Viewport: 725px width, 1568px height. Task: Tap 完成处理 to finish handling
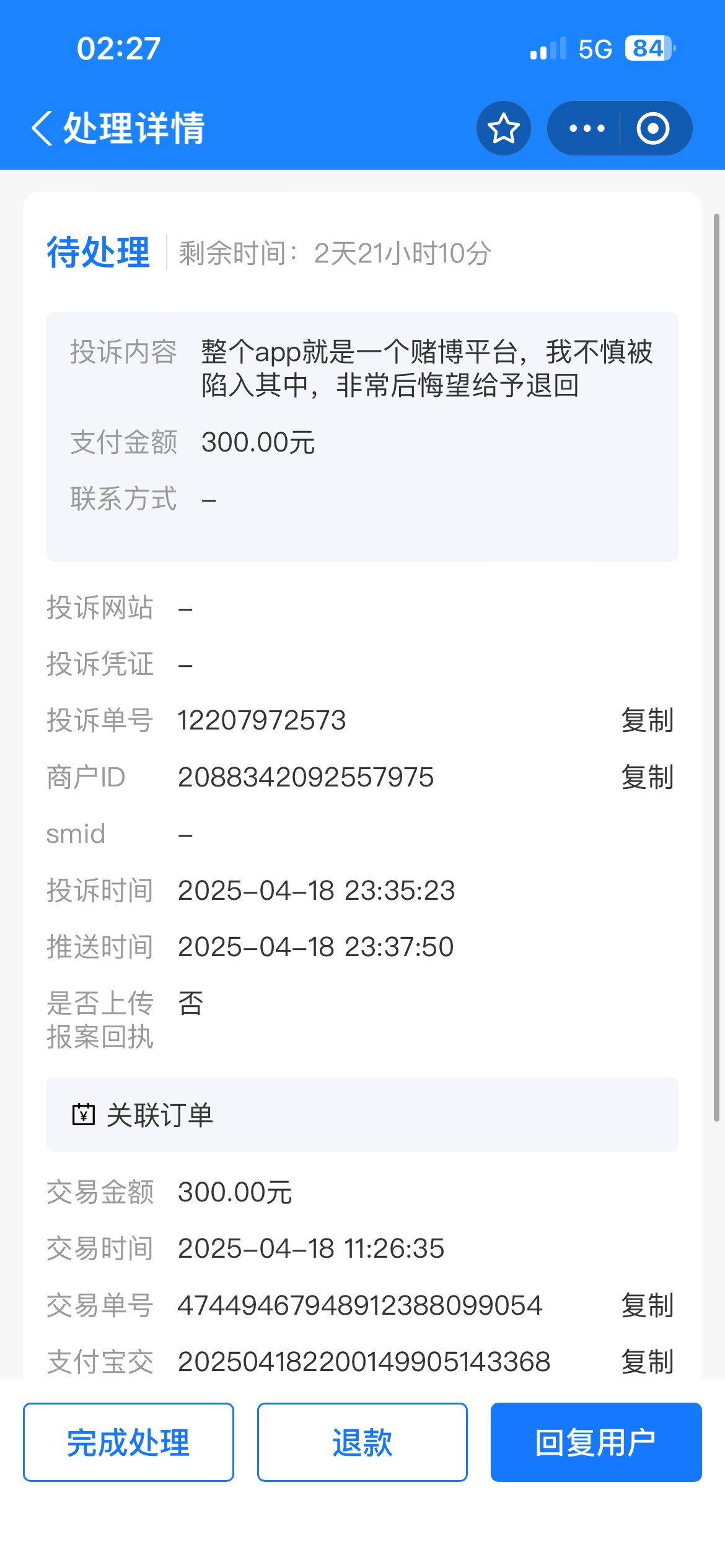pos(128,1442)
